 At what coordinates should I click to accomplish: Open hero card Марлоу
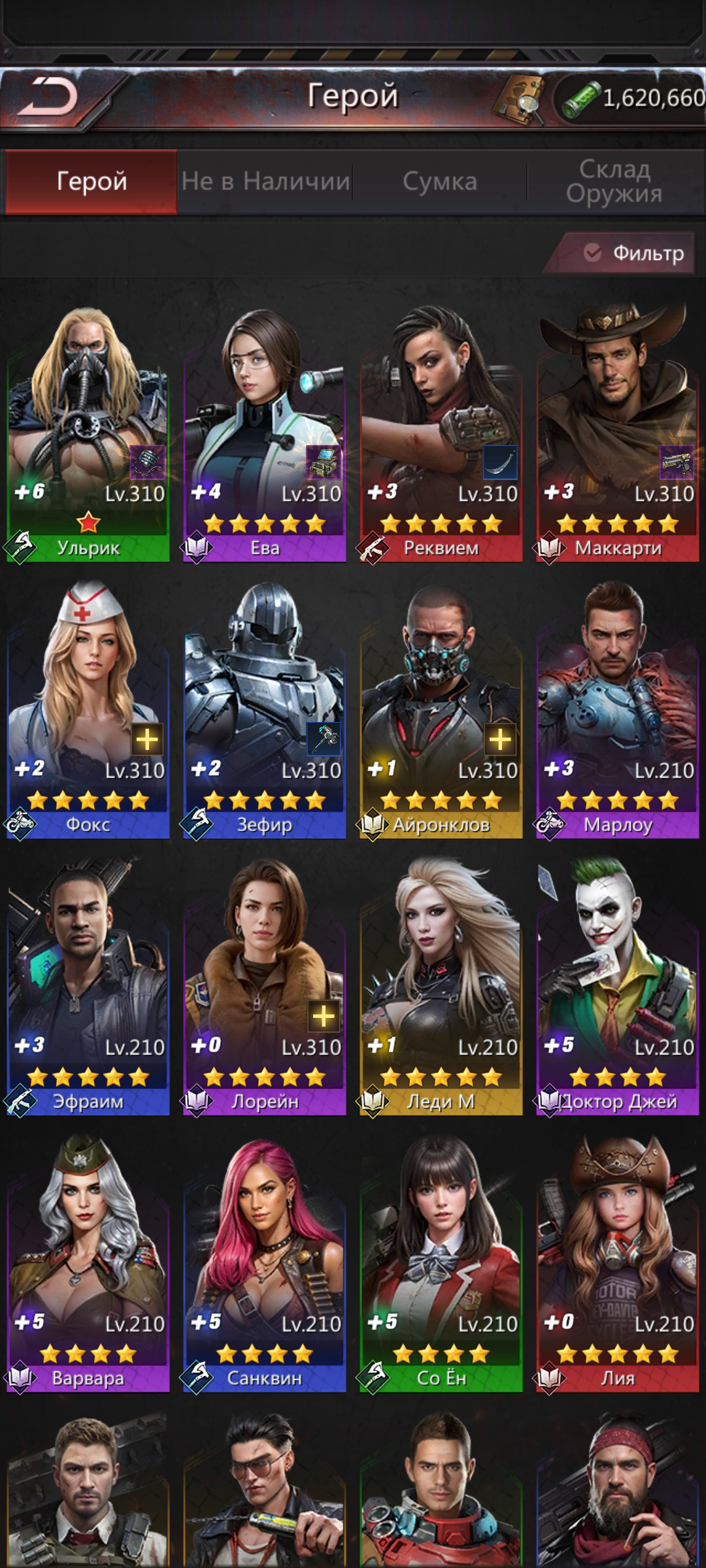[618, 709]
